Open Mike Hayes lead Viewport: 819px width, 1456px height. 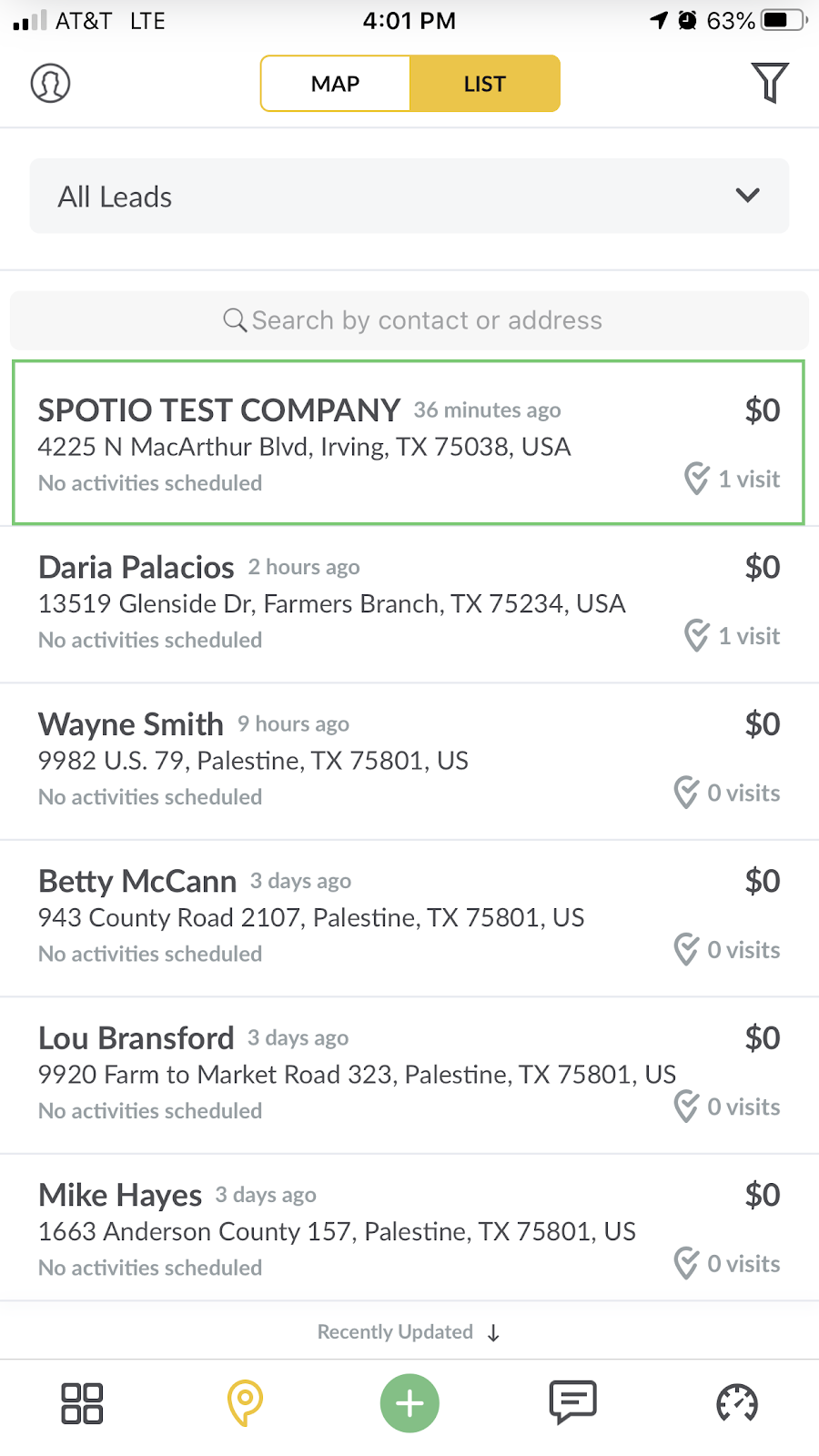(x=409, y=1227)
